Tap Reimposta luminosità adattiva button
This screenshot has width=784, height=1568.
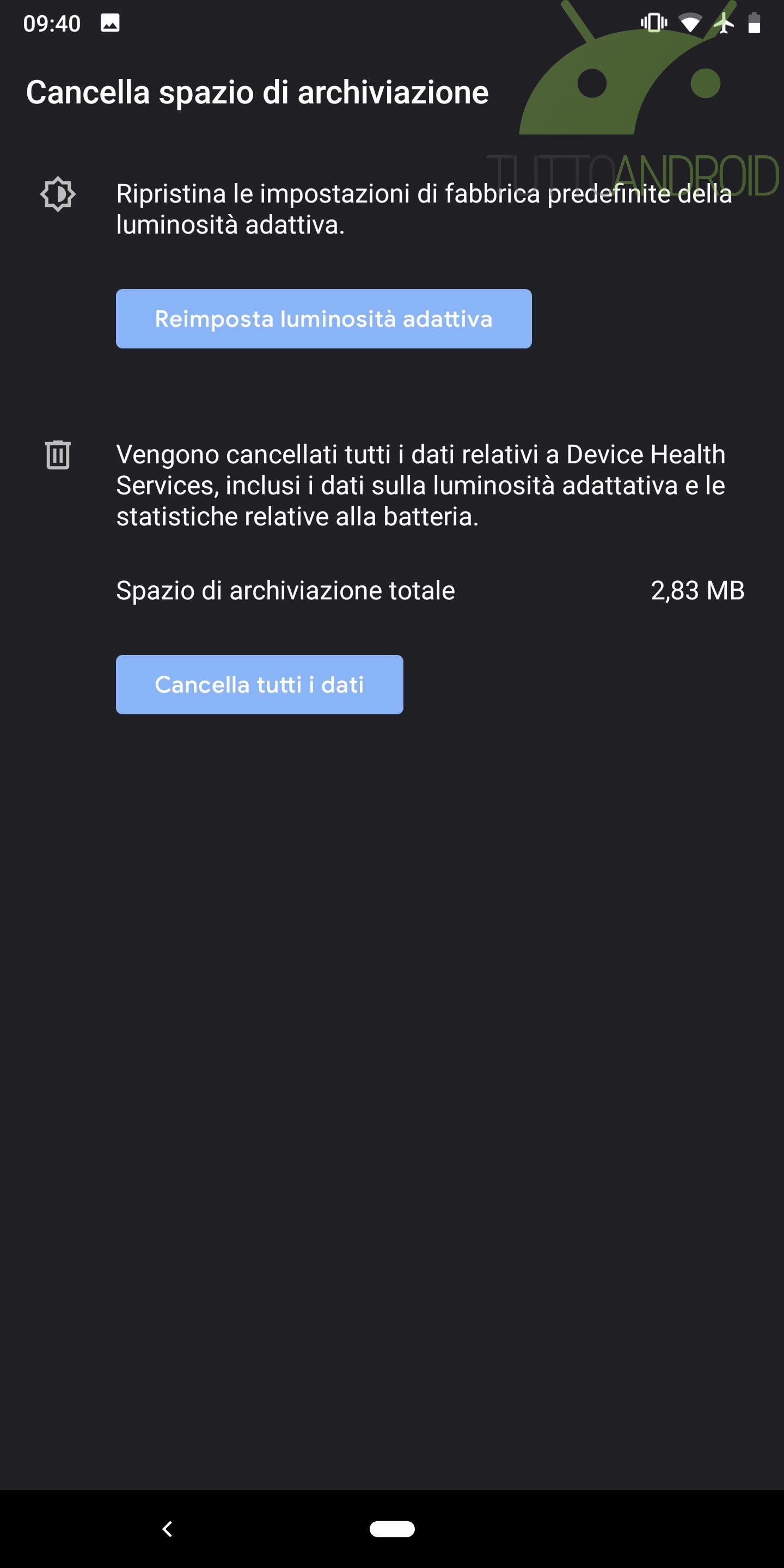324,319
